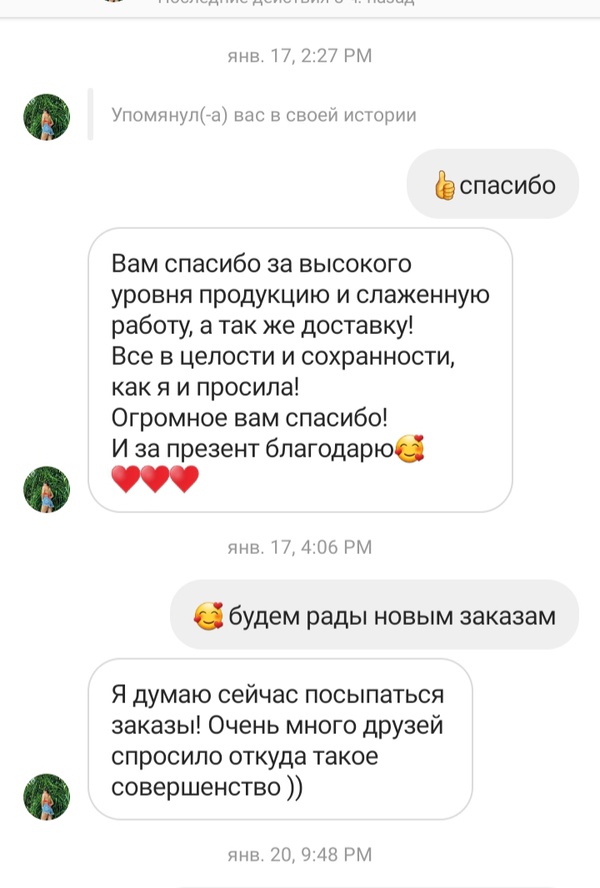Open sender's avatar beside the story mention
The height and width of the screenshot is (888, 600).
coord(46,117)
